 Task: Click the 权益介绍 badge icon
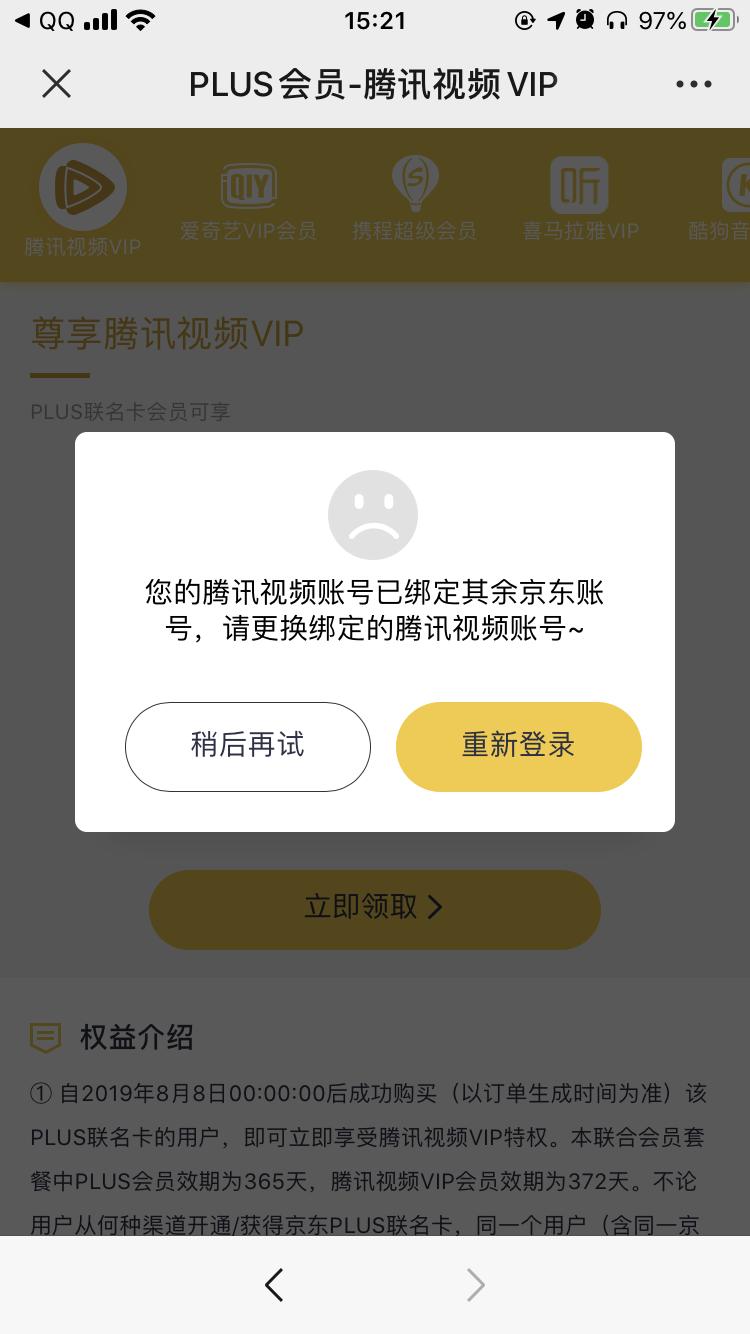[45, 1037]
